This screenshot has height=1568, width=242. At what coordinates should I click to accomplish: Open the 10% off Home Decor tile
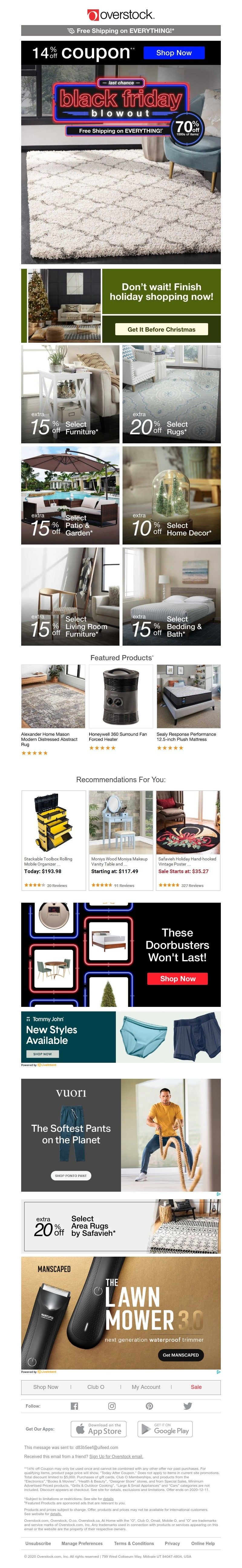(171, 495)
